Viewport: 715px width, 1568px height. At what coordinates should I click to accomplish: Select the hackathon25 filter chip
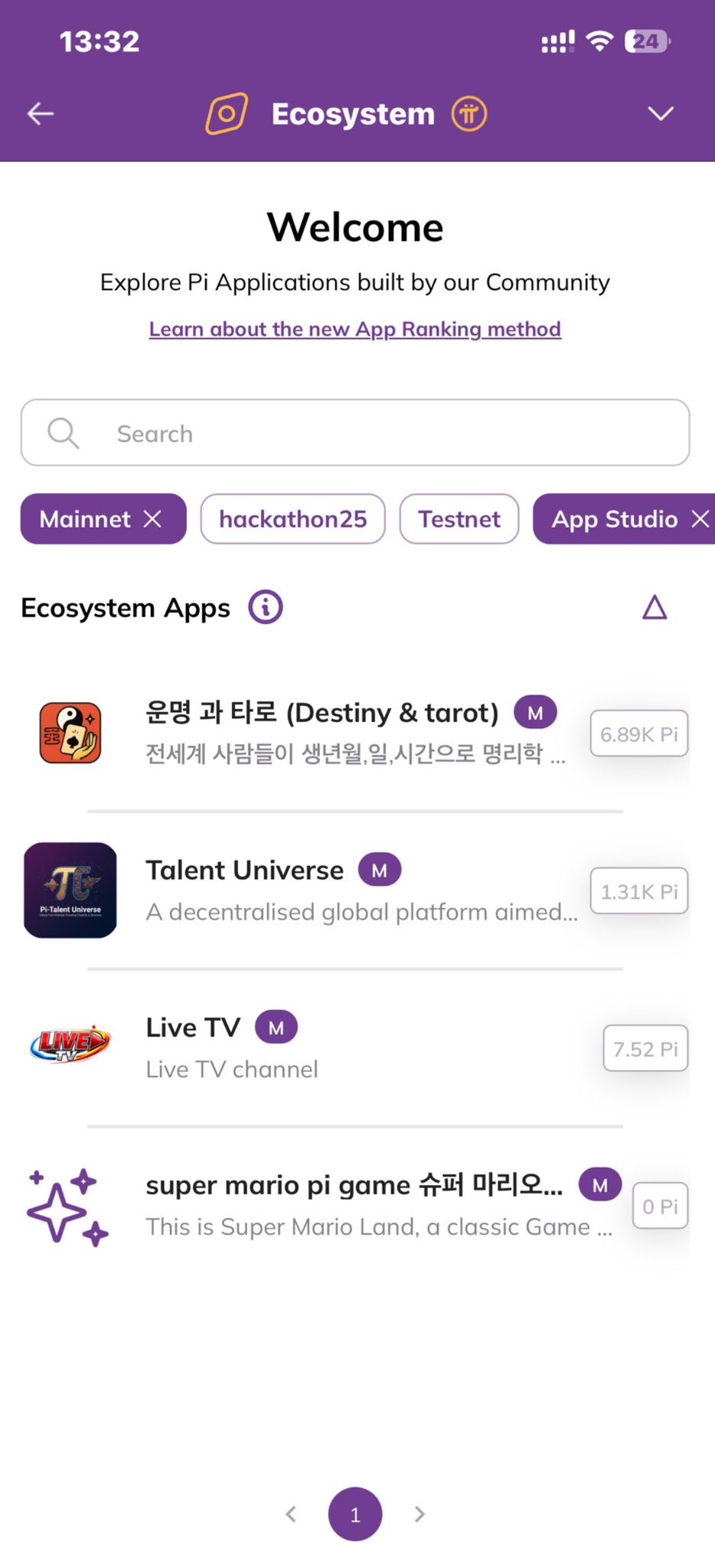click(x=292, y=519)
